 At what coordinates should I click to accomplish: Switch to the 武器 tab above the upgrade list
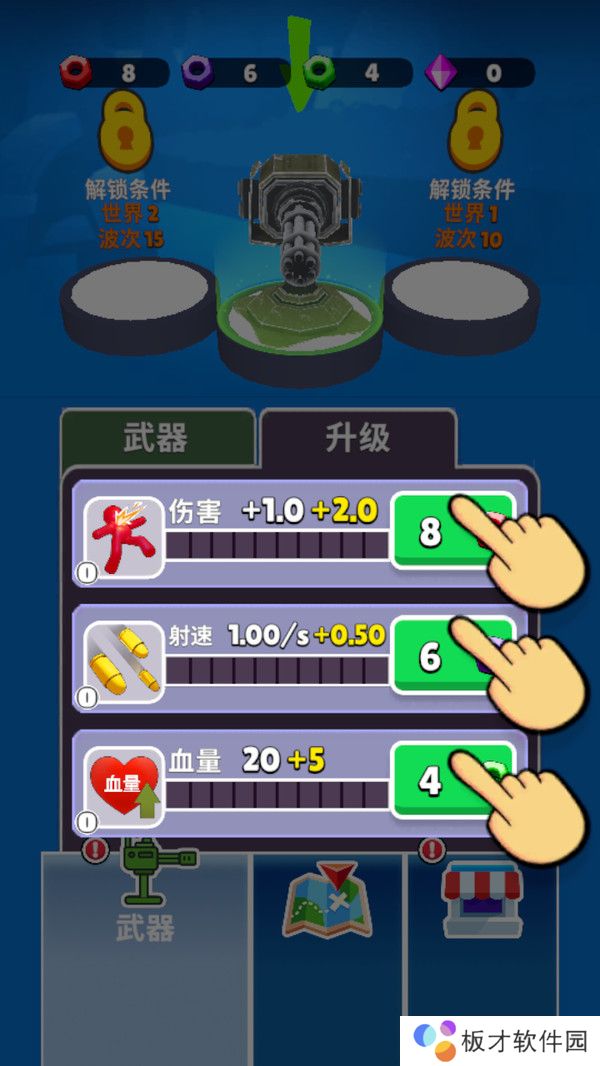(156, 438)
